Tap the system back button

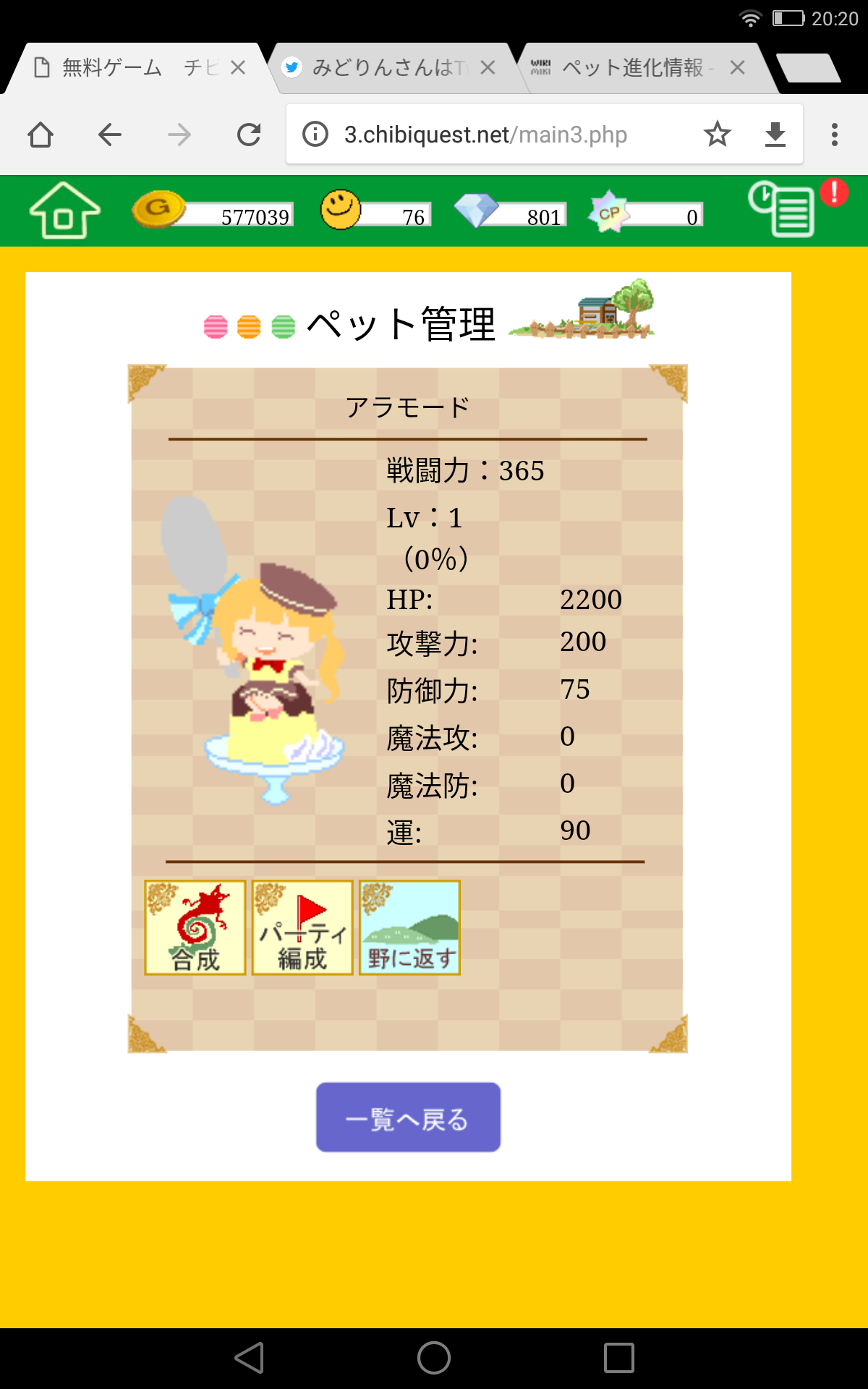point(249,1357)
